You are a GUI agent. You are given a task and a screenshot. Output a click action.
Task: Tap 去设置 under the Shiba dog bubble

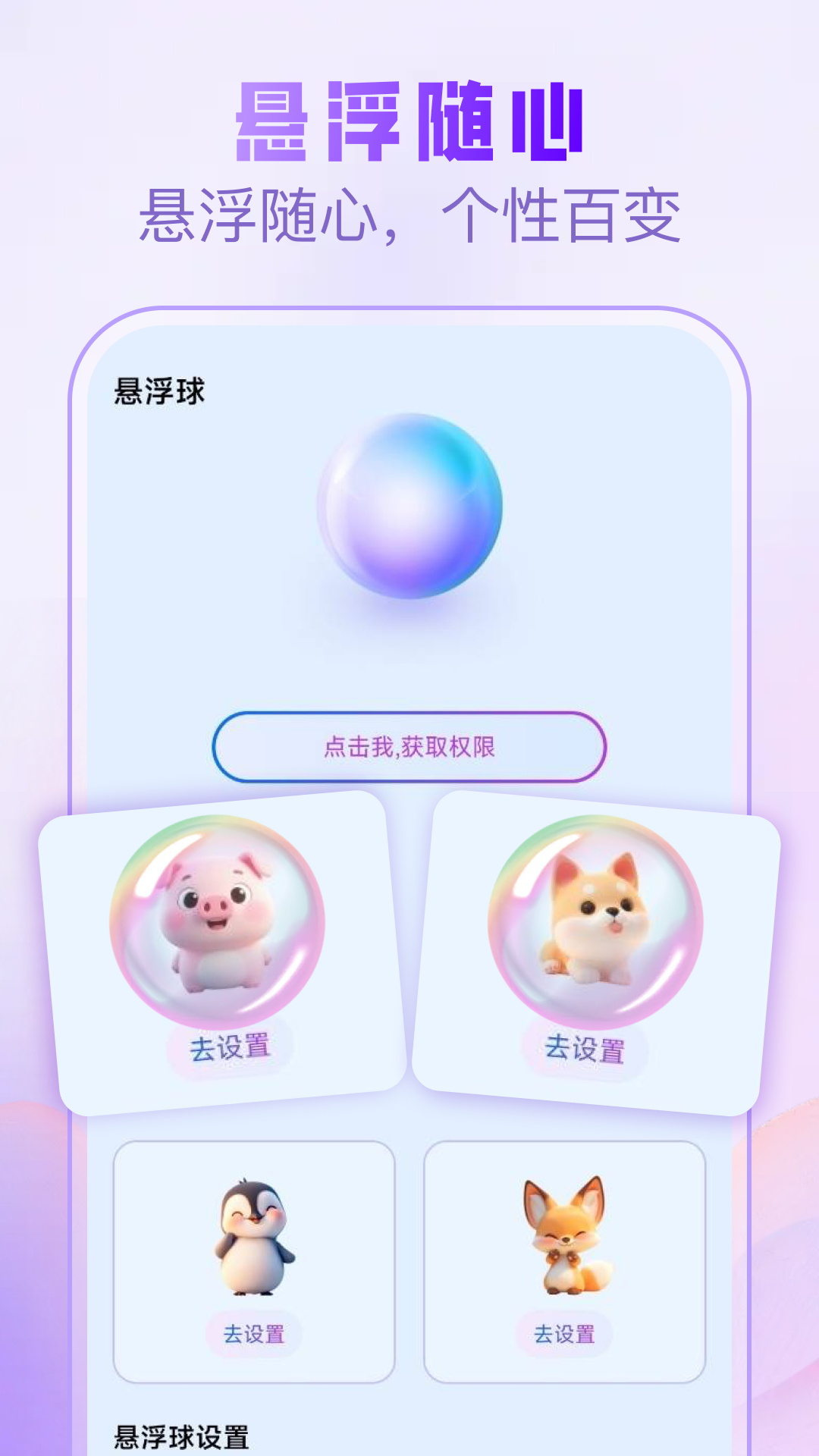pyautogui.click(x=588, y=1050)
